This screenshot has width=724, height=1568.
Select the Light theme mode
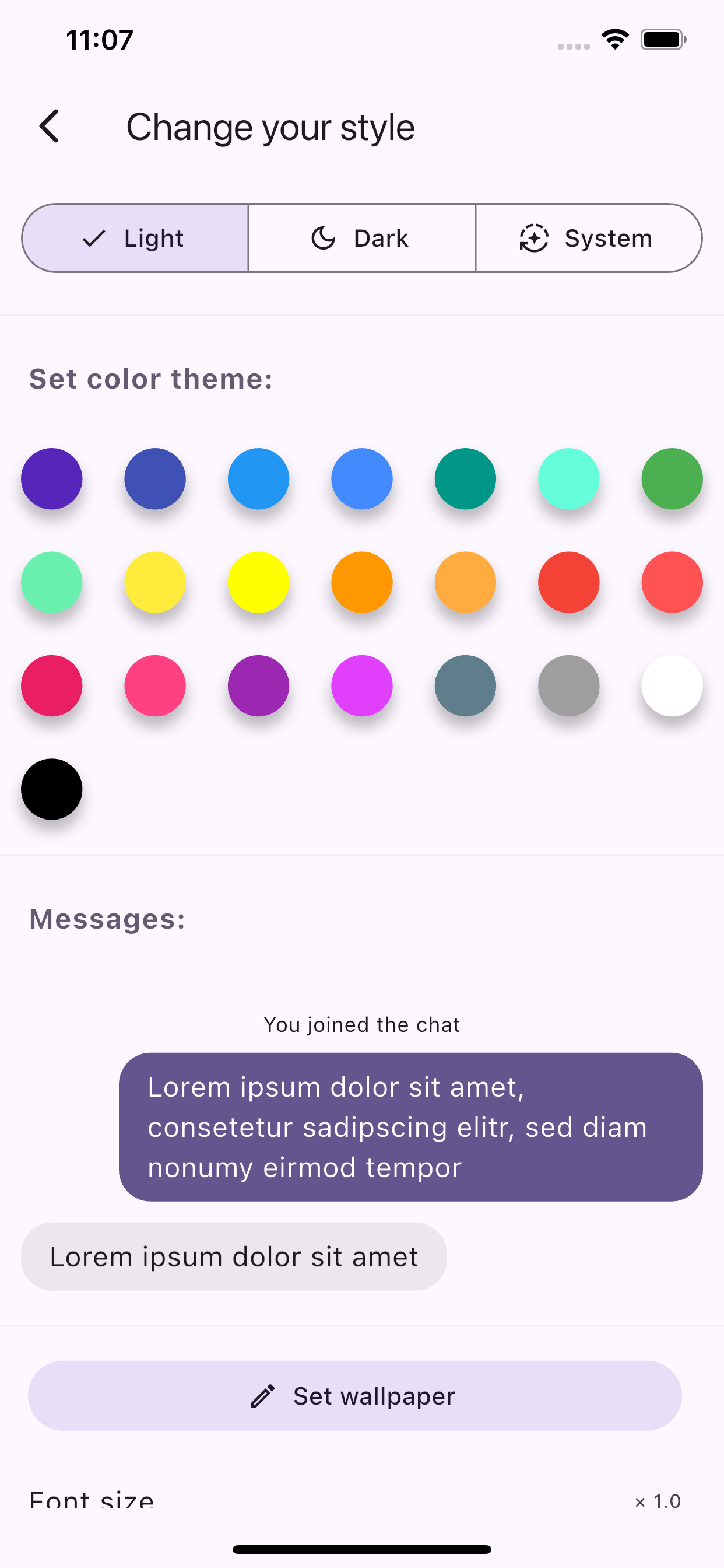[x=135, y=238]
